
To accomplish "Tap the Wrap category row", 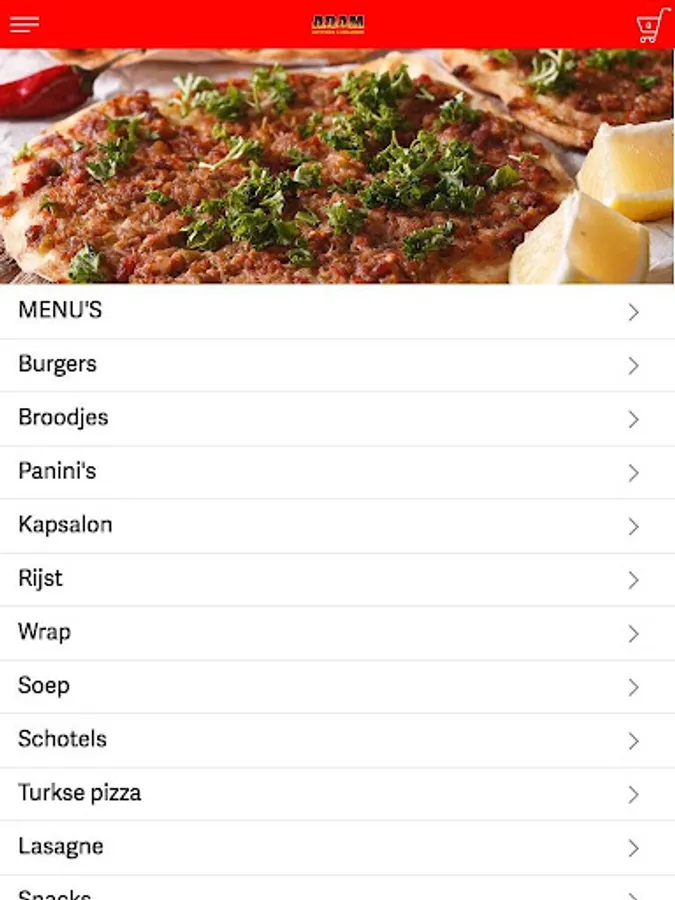I will [x=337, y=633].
